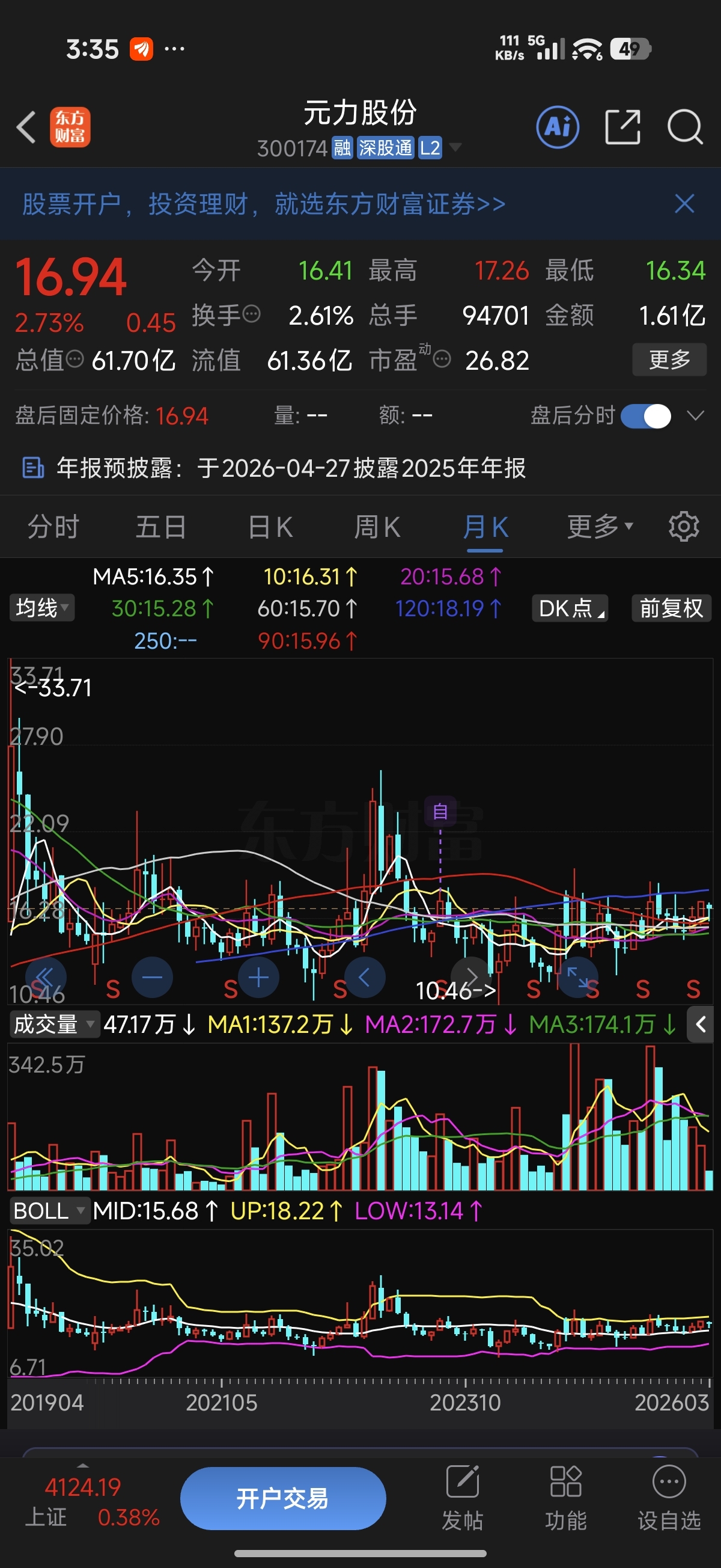Viewport: 721px width, 1568px height.
Task: Switch to the 日K tab
Action: (270, 526)
